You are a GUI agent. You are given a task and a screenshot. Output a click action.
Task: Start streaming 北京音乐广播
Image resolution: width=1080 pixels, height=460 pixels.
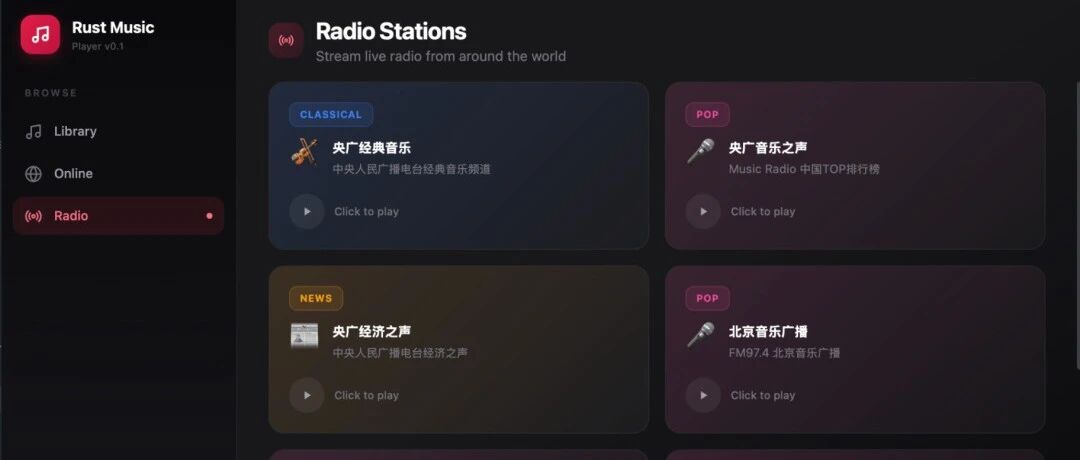tap(703, 395)
